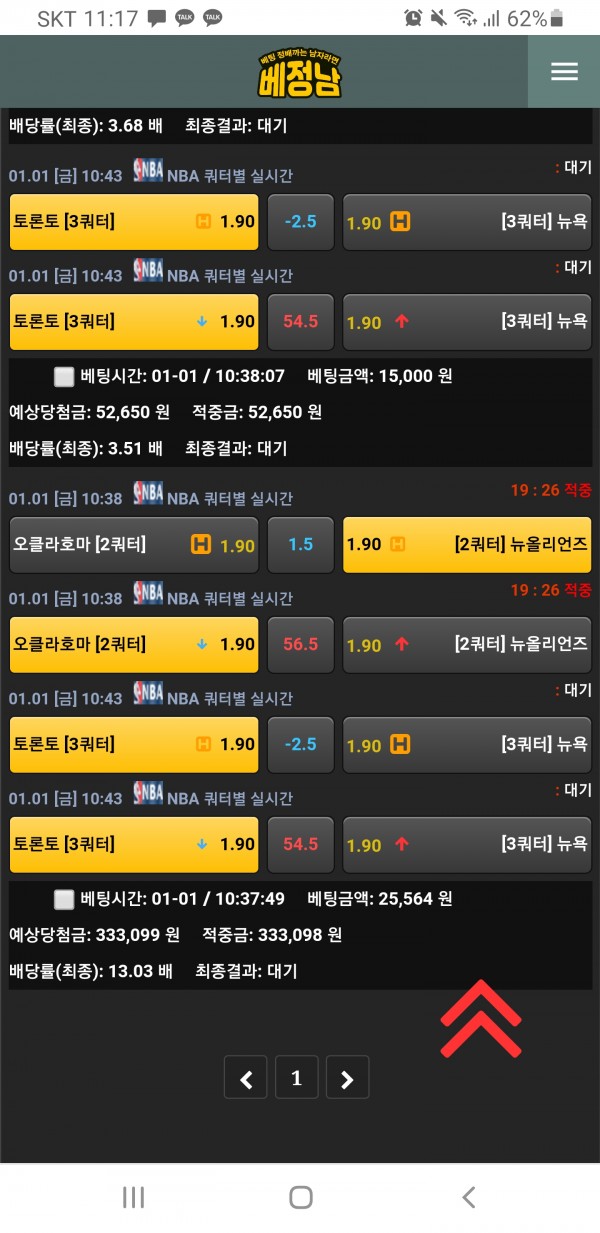
Task: Open the hamburger menu
Action: tap(564, 72)
